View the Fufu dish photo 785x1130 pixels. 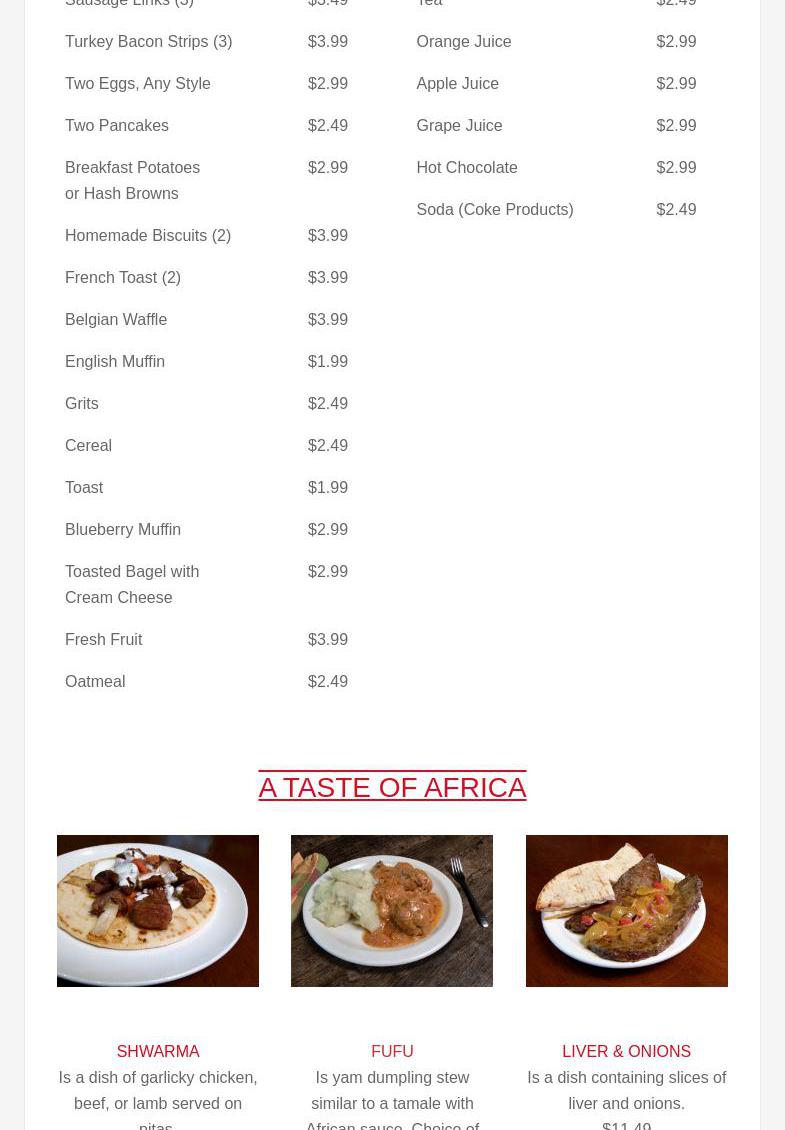pos(392,911)
